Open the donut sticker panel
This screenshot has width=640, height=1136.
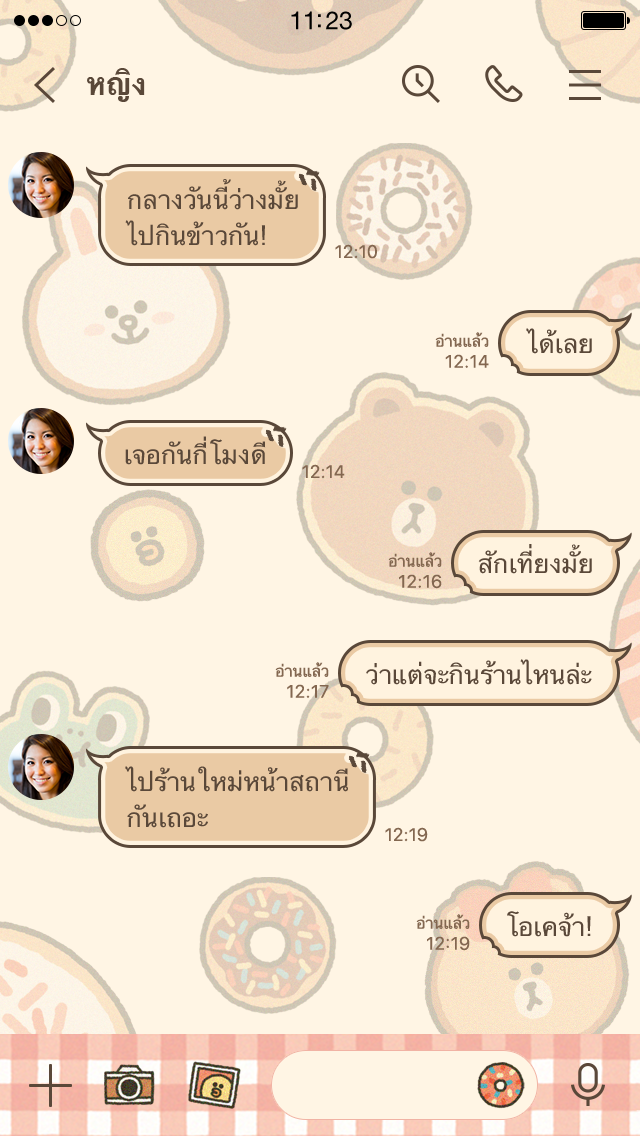[x=500, y=1085]
